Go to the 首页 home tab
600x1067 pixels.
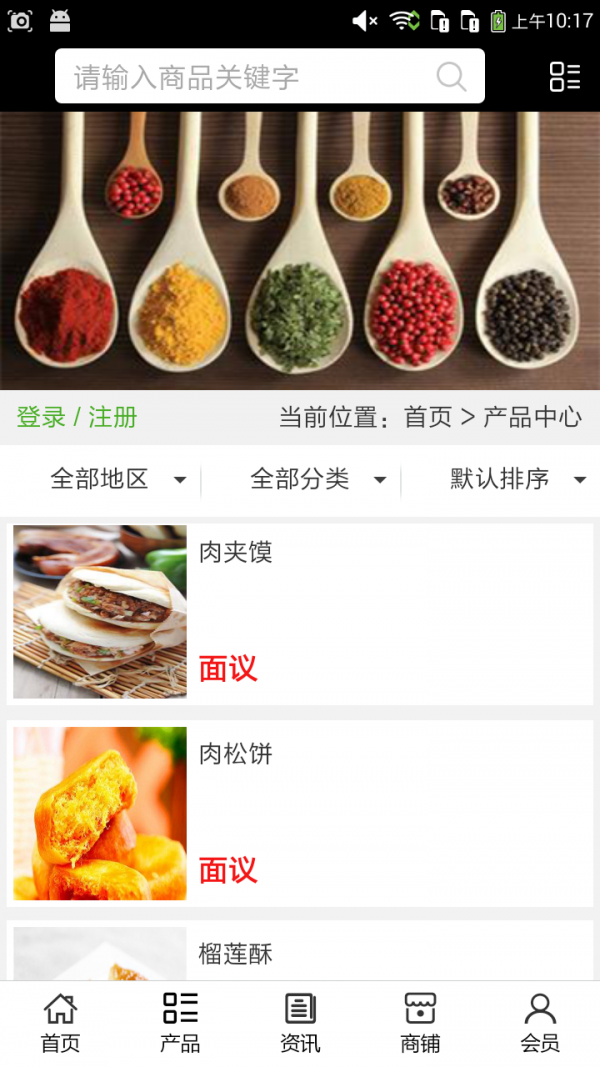(x=60, y=1023)
